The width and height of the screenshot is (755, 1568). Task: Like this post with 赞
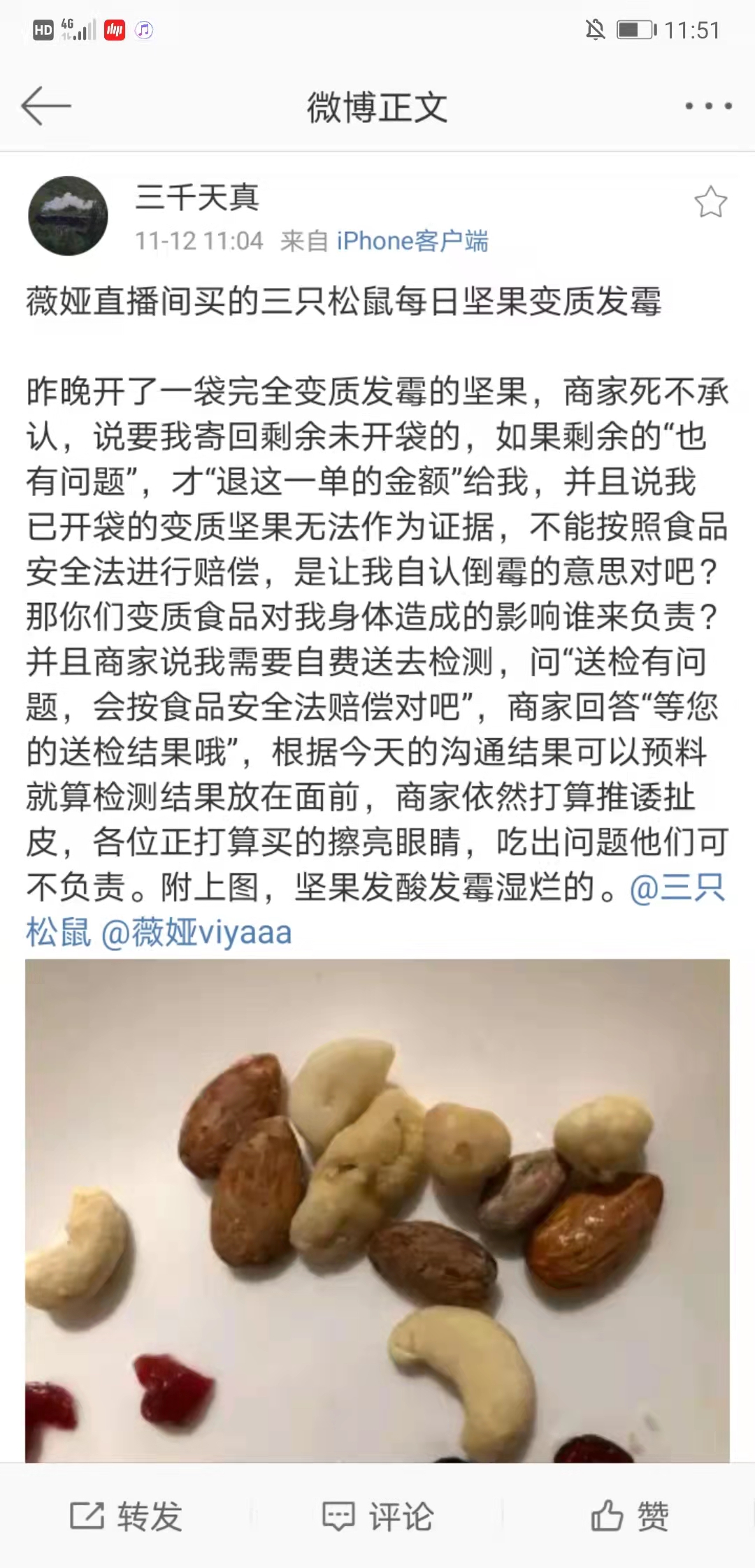(x=629, y=1516)
